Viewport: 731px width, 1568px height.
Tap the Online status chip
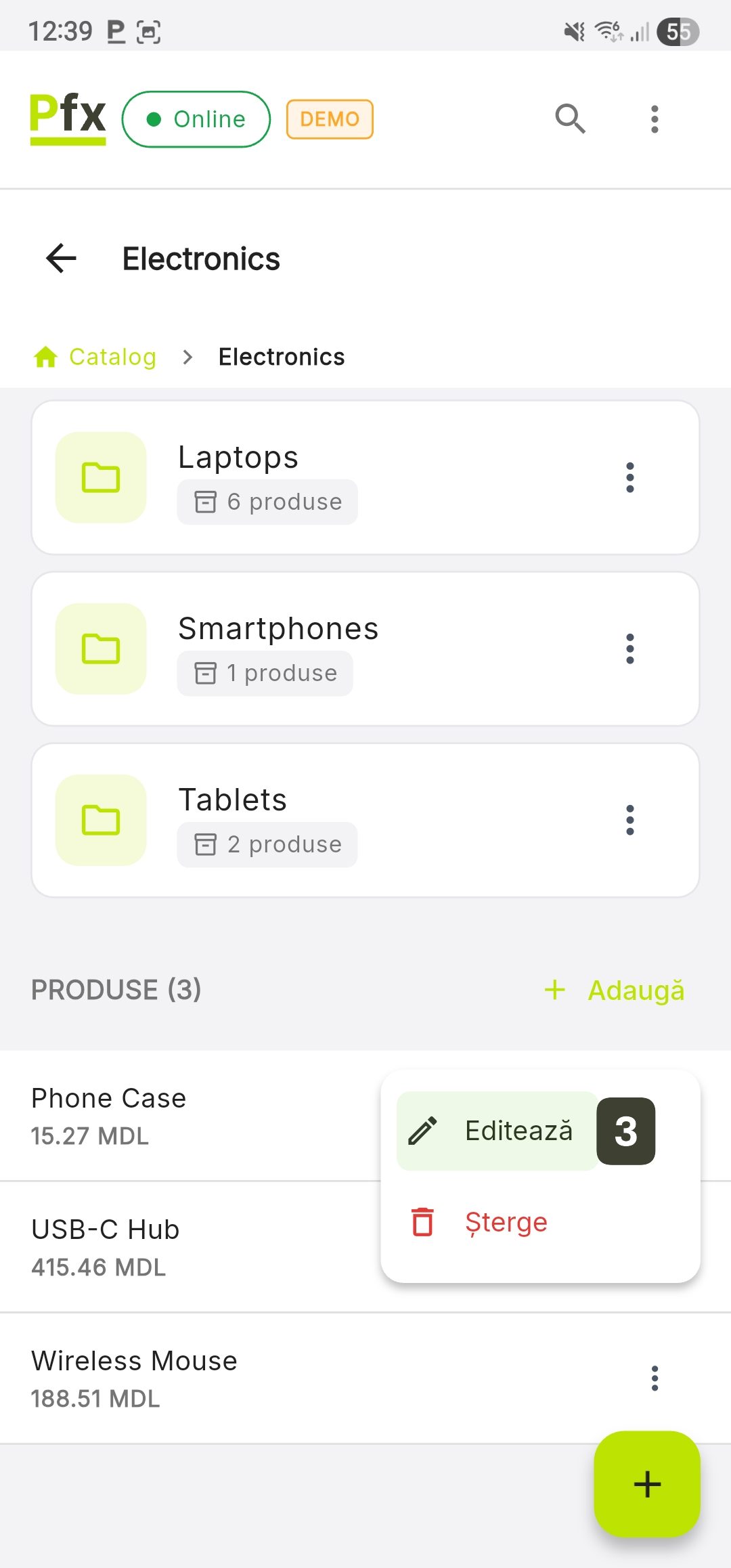[x=196, y=119]
